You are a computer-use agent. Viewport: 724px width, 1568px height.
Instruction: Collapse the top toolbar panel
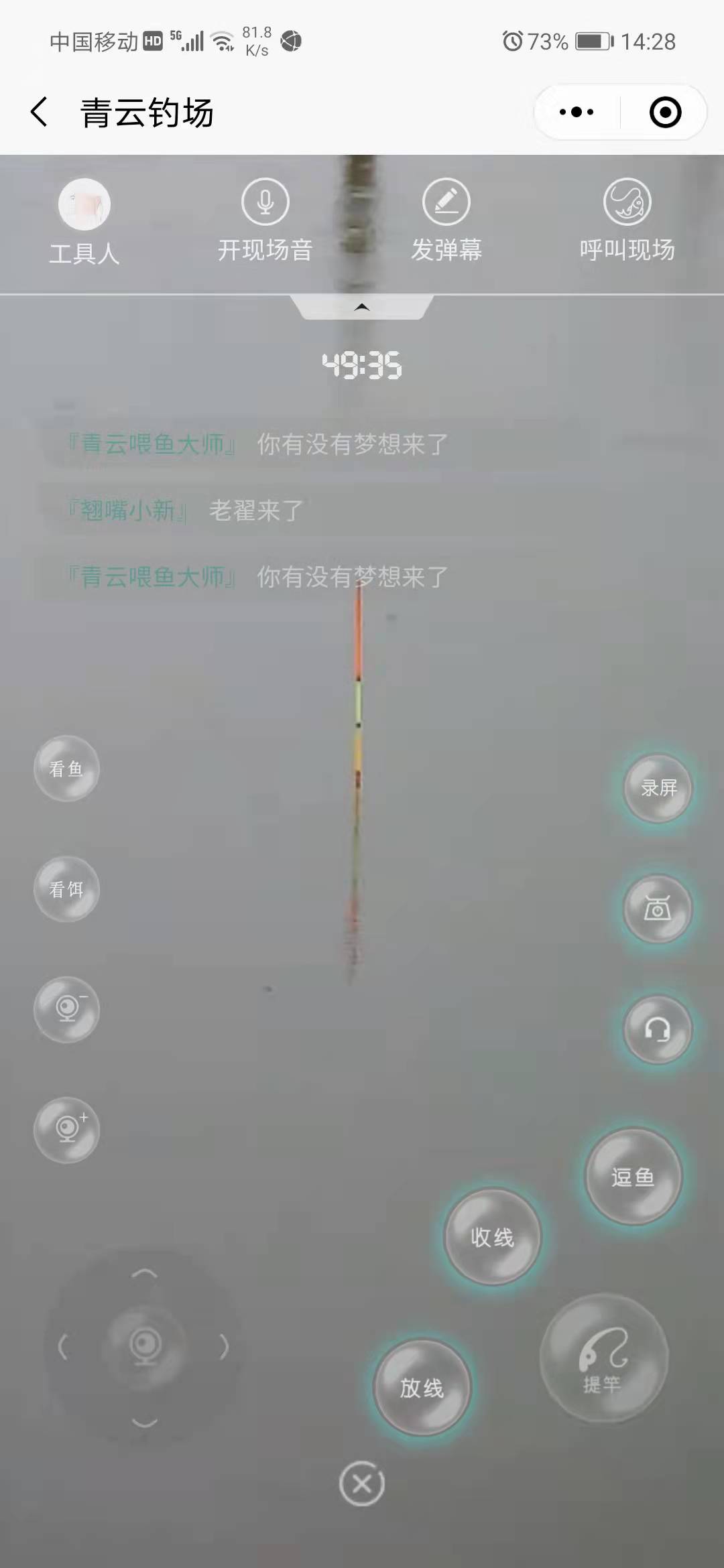(x=362, y=308)
